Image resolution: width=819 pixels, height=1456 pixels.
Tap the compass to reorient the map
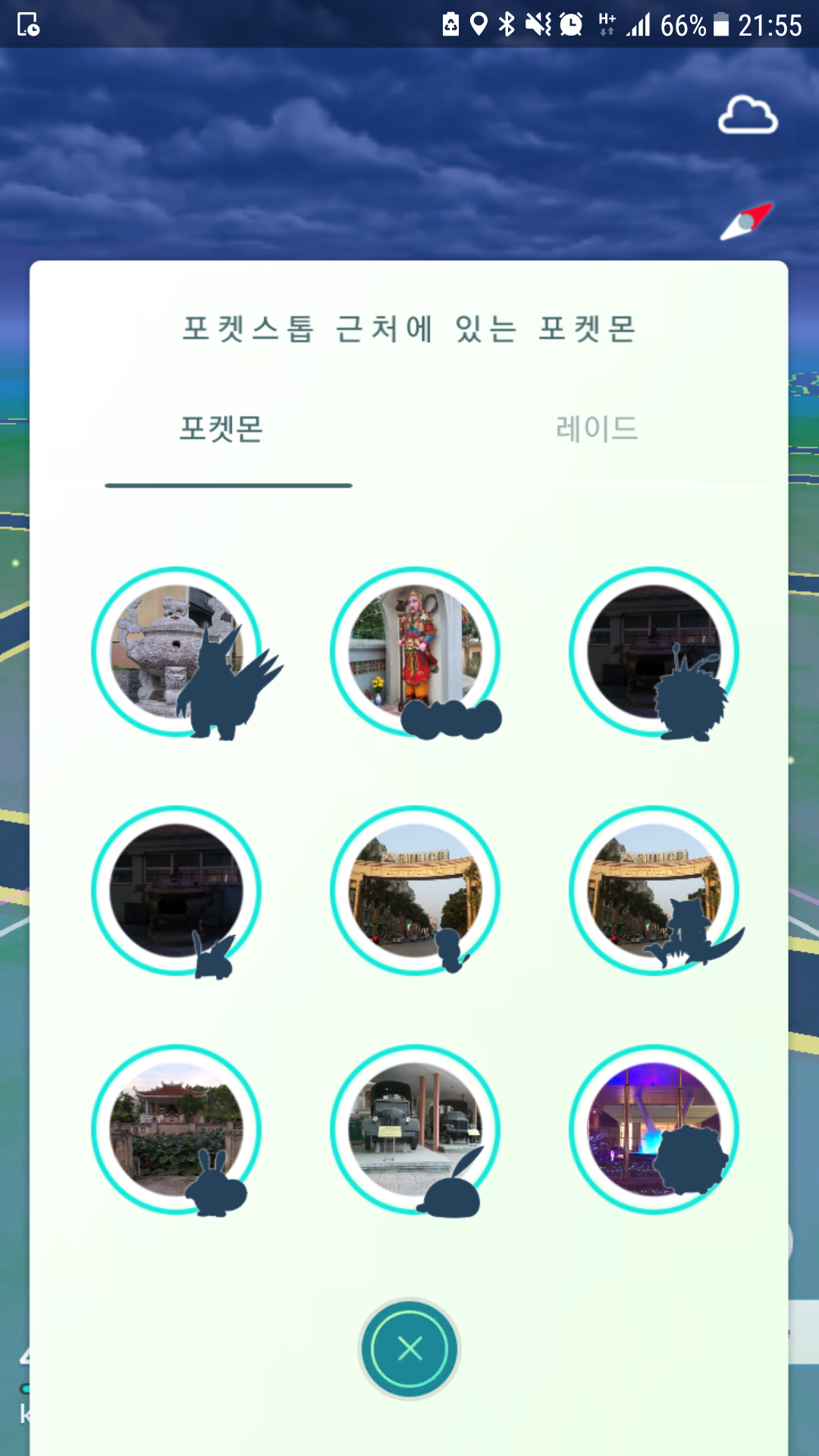tap(746, 221)
